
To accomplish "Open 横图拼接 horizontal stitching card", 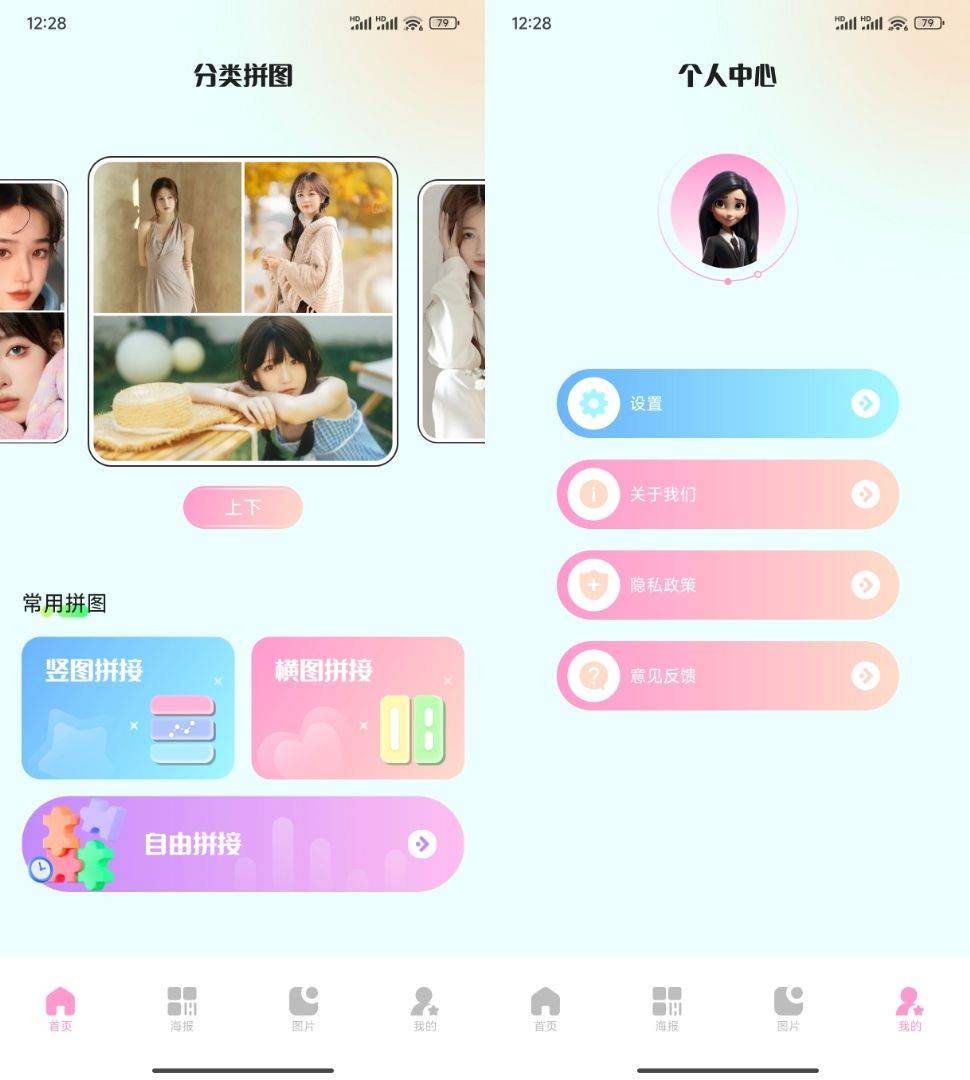I will point(358,708).
